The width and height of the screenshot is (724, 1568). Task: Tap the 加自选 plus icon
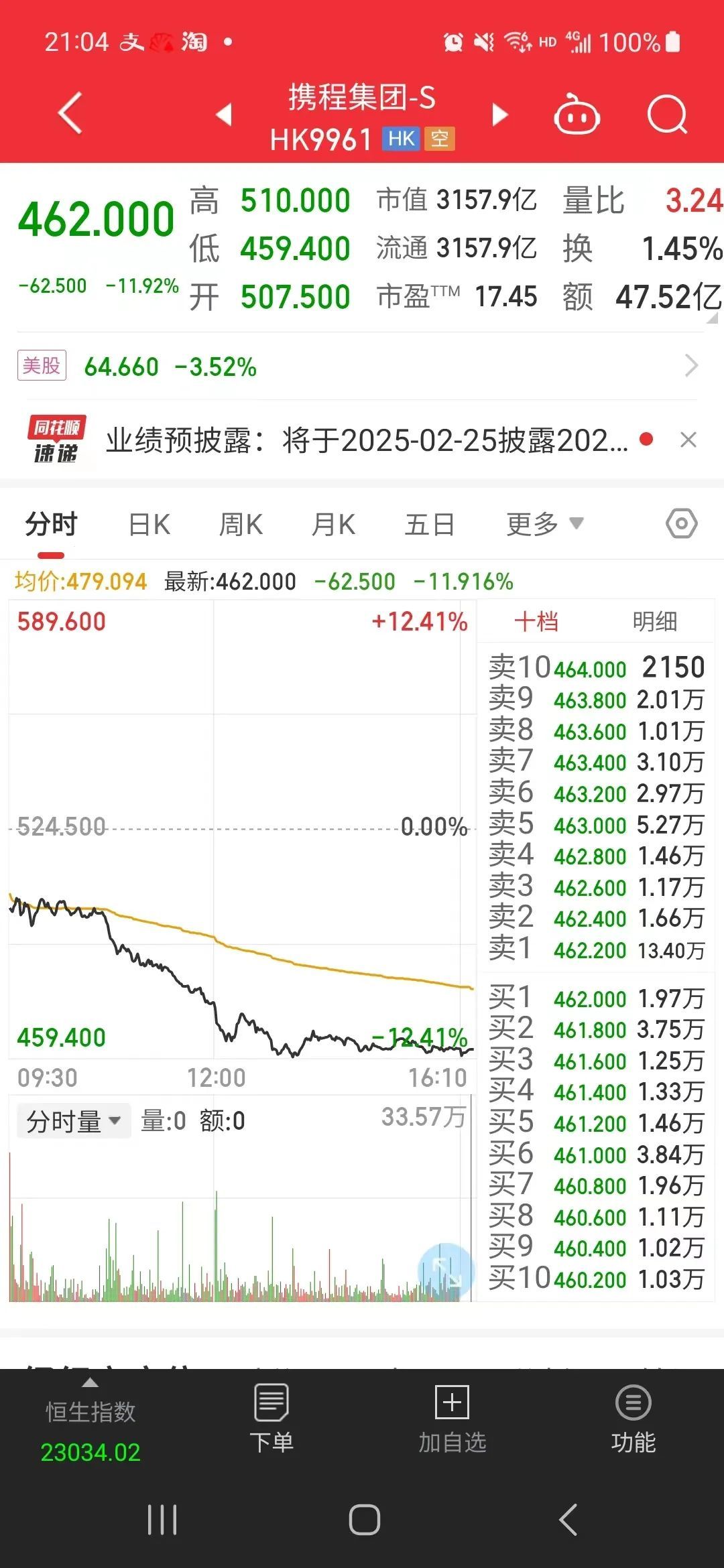(452, 1411)
